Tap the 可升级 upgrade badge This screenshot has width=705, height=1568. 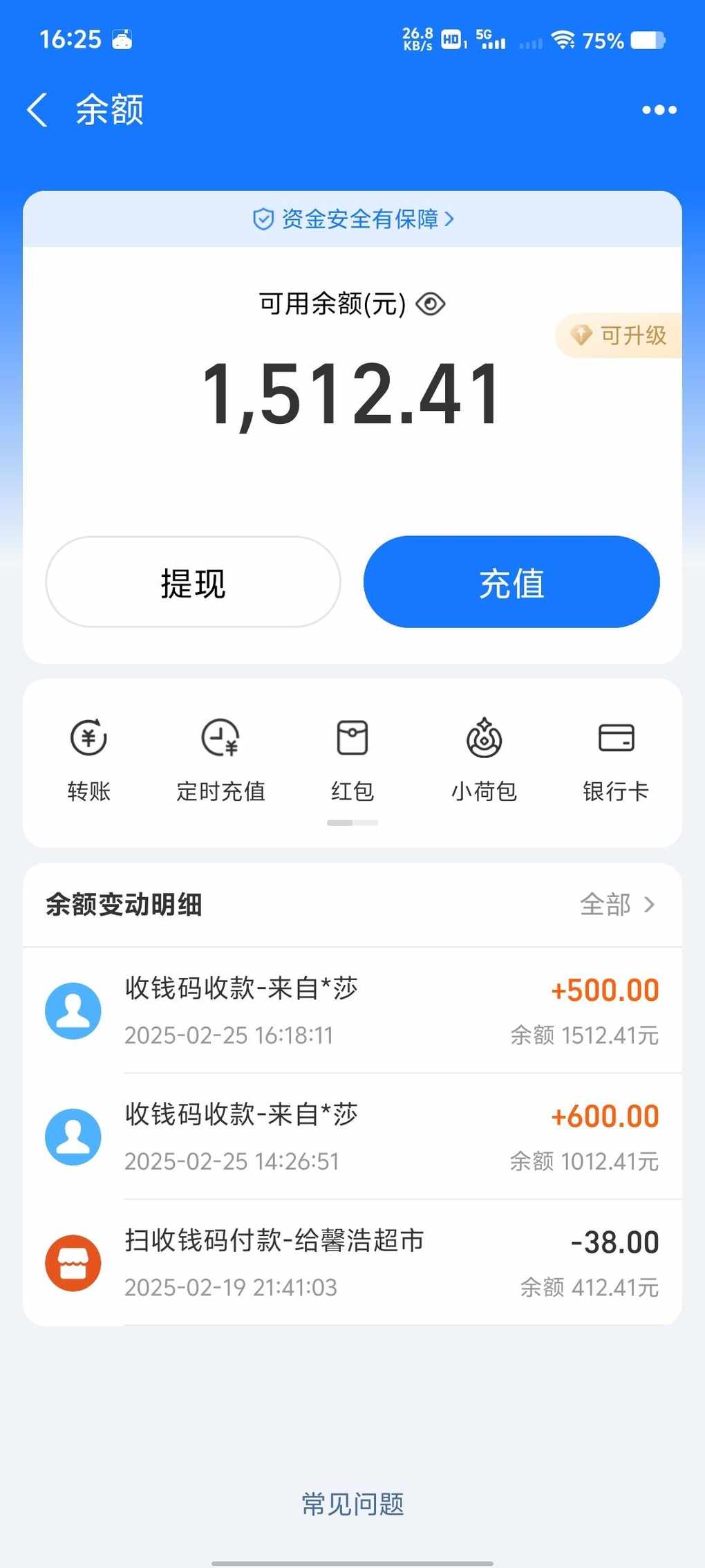tap(619, 335)
